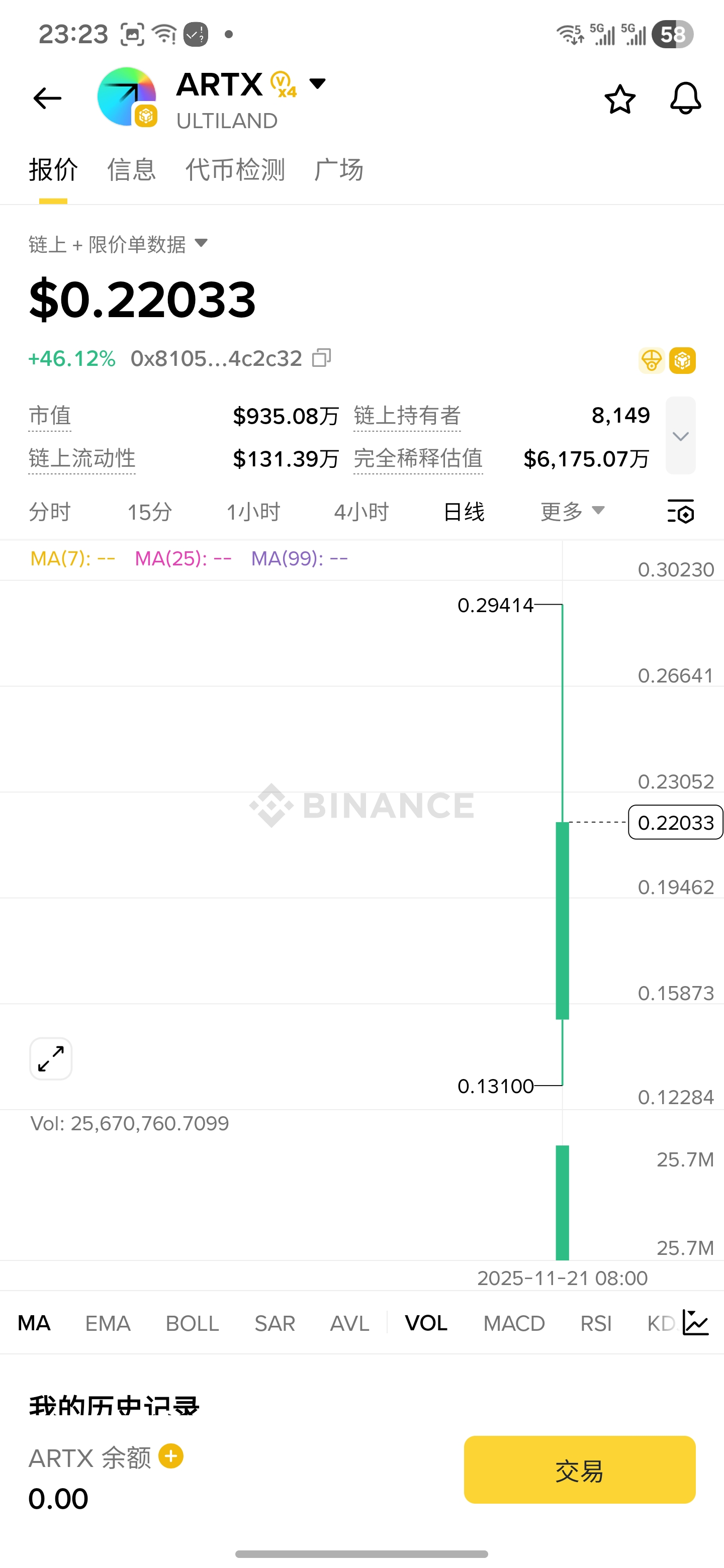Switch the sub-chart to MACD

click(x=514, y=1323)
